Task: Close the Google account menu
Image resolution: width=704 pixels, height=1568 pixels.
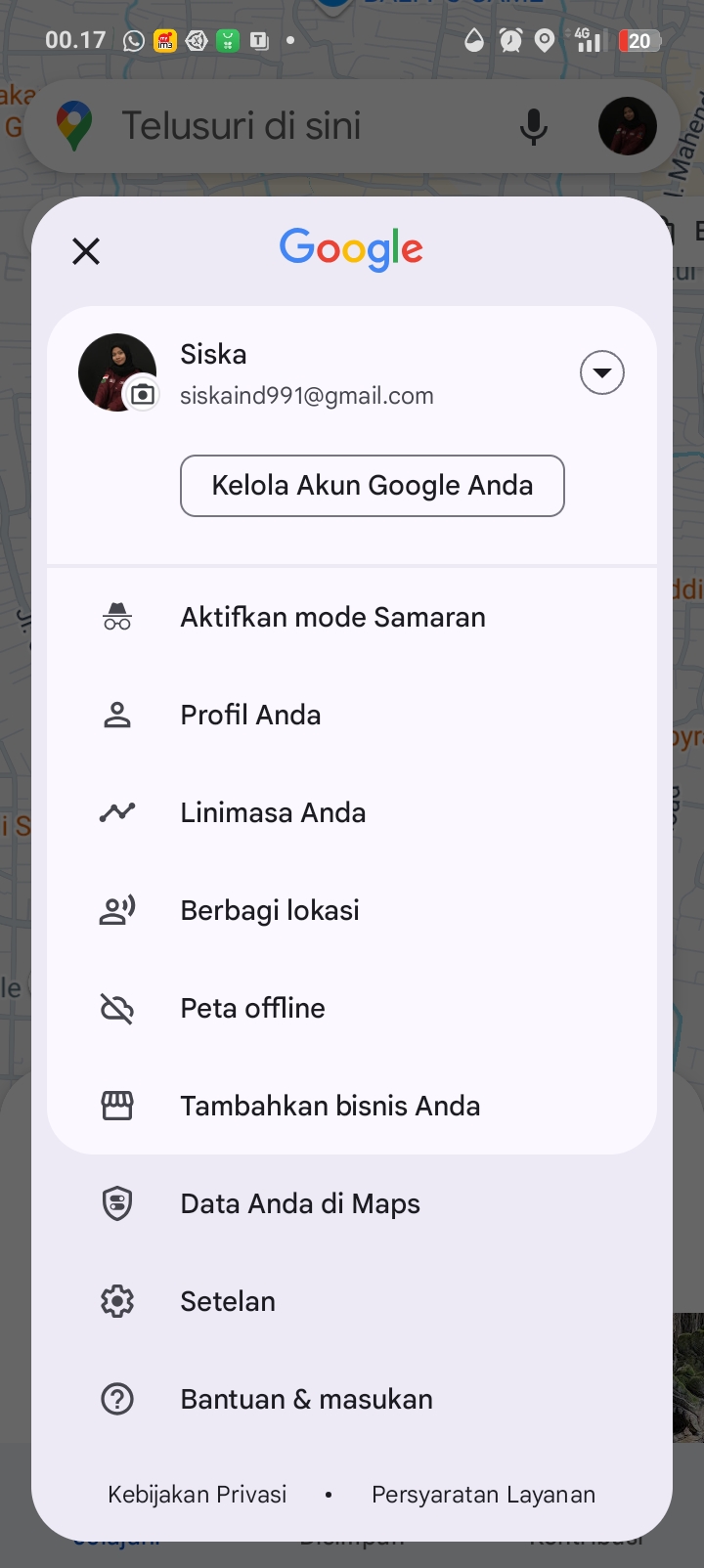Action: (x=86, y=251)
